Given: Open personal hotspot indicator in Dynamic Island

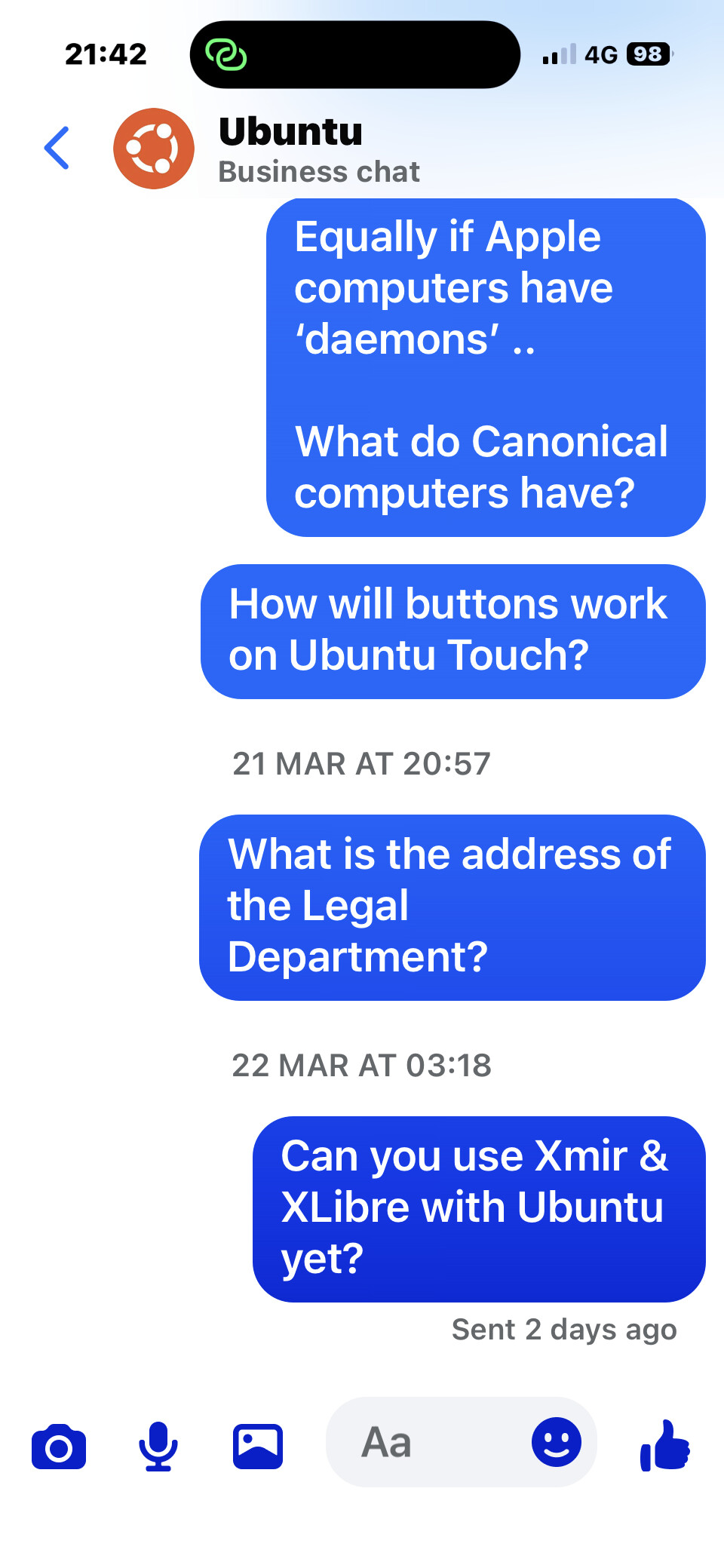Looking at the screenshot, I should point(226,54).
